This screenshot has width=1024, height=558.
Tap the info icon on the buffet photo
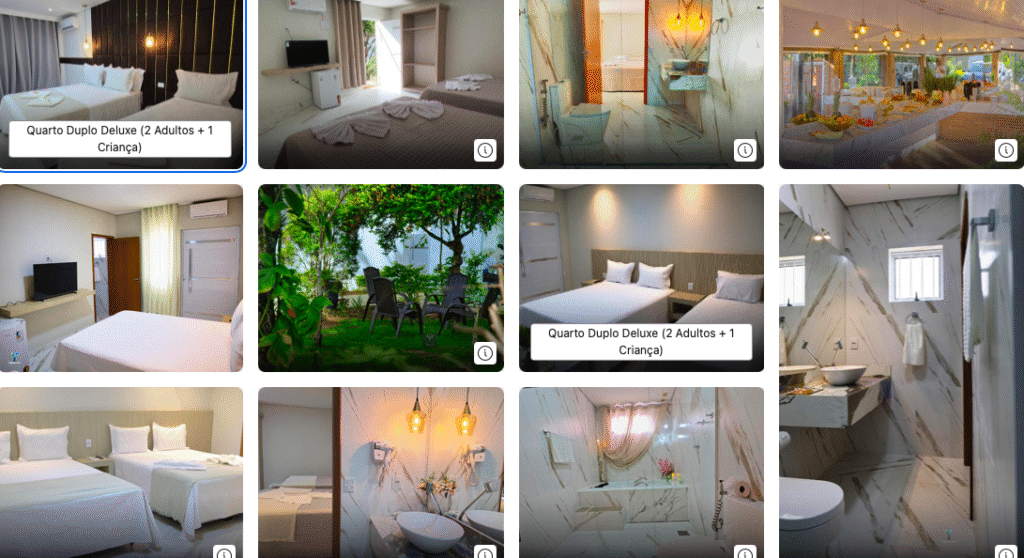pyautogui.click(x=1006, y=150)
